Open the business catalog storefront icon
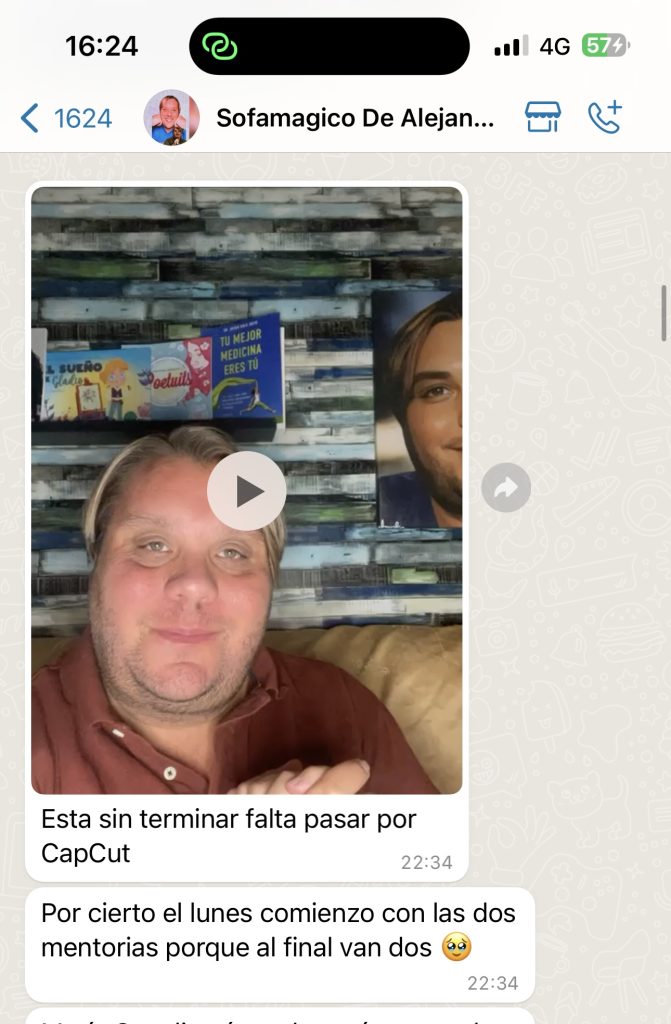The image size is (671, 1024). [x=542, y=118]
